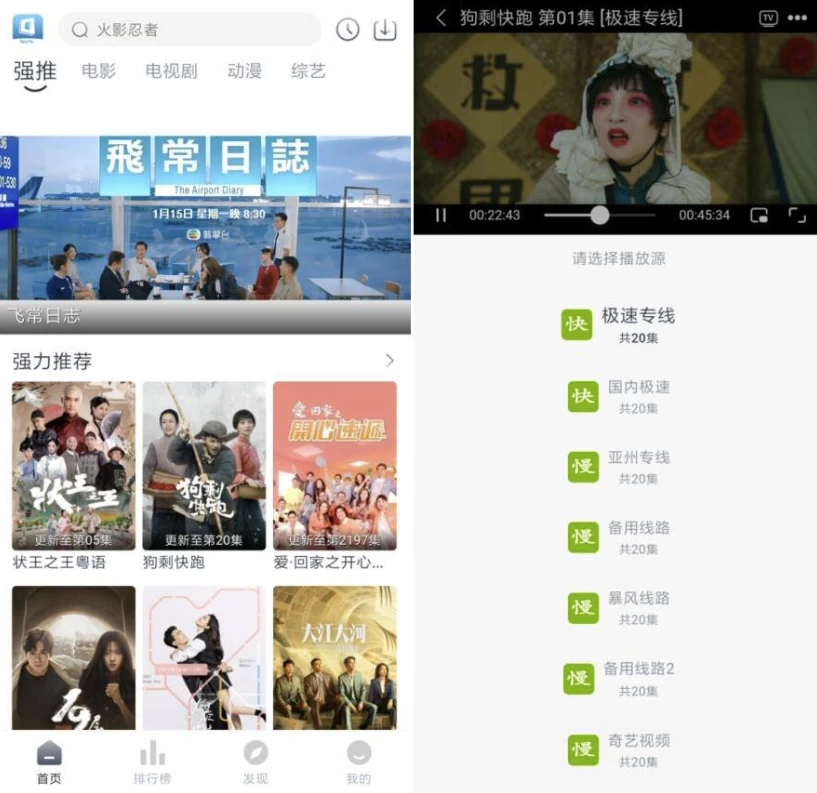817x793 pixels.
Task: Enter fullscreen video mode
Action: (x=797, y=215)
